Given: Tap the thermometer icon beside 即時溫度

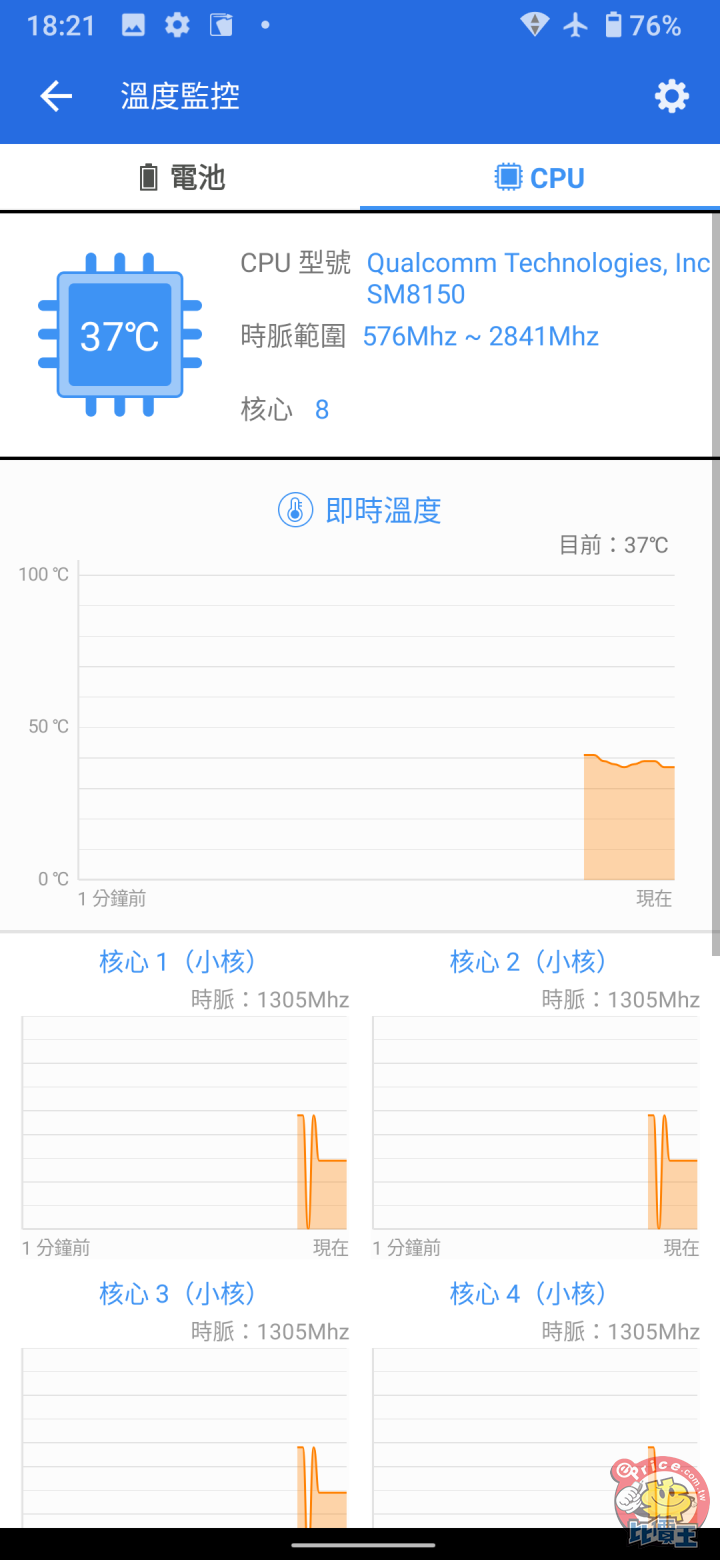Looking at the screenshot, I should [294, 510].
